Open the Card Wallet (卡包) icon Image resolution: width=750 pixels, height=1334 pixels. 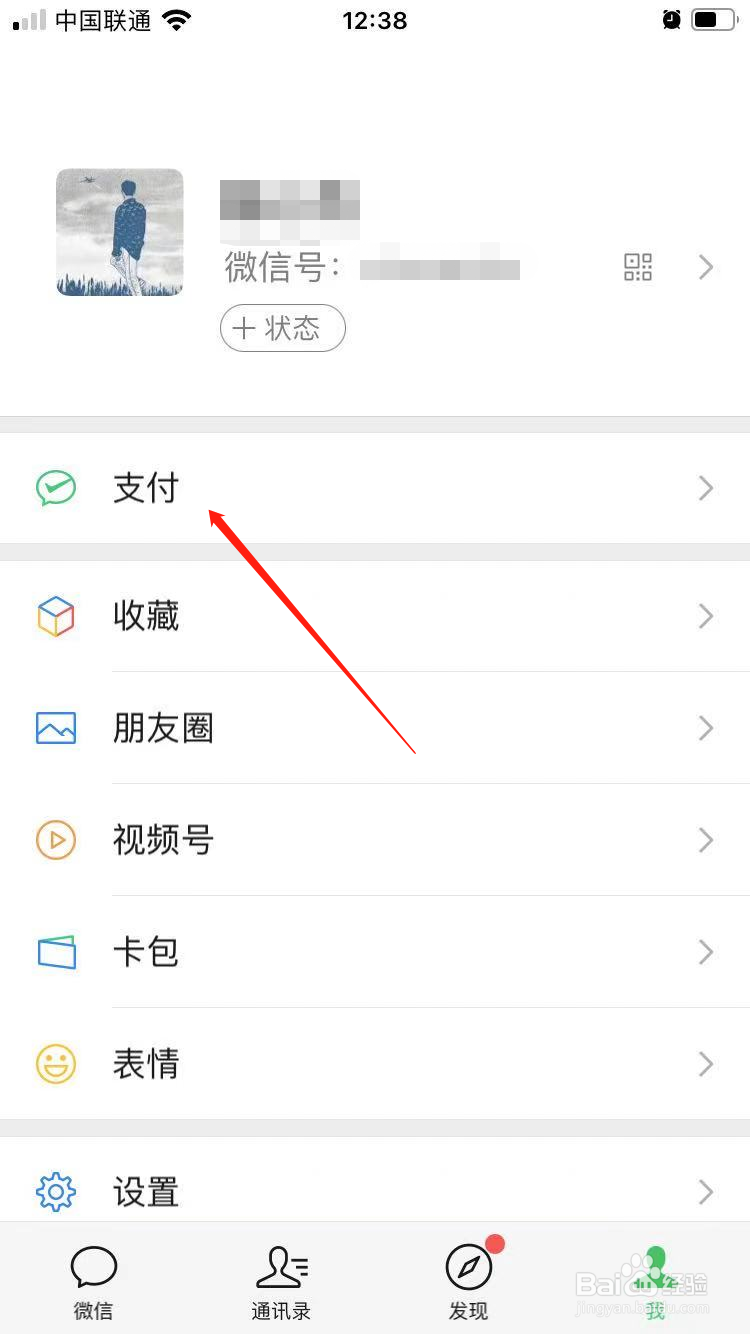(56, 952)
